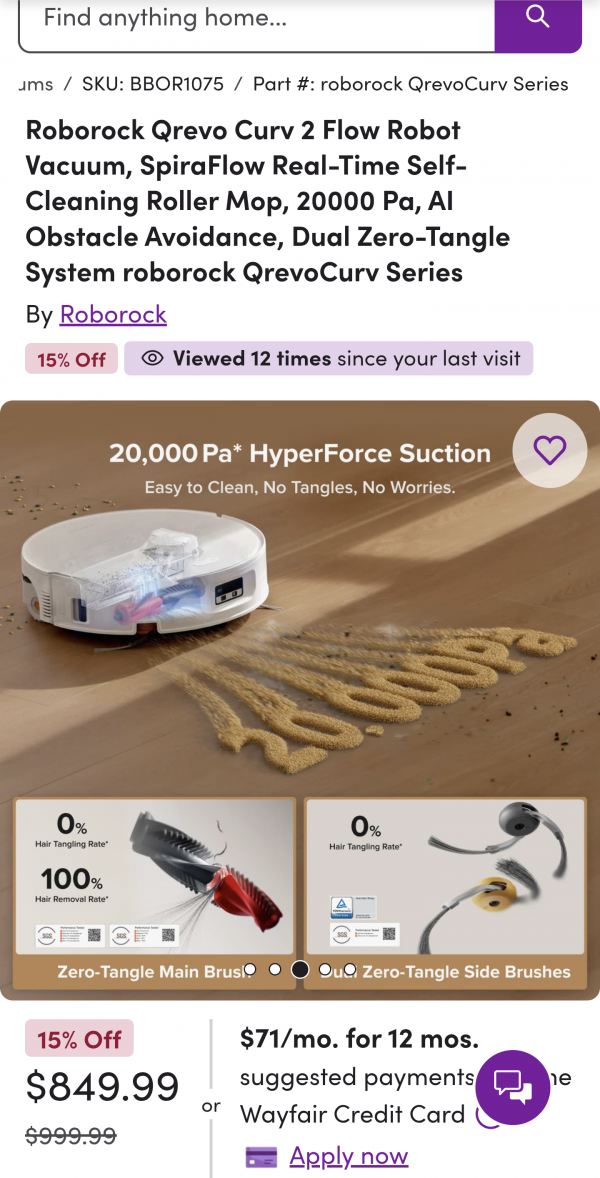Open the Roborock brand link
This screenshot has width=600, height=1178.
point(113,314)
